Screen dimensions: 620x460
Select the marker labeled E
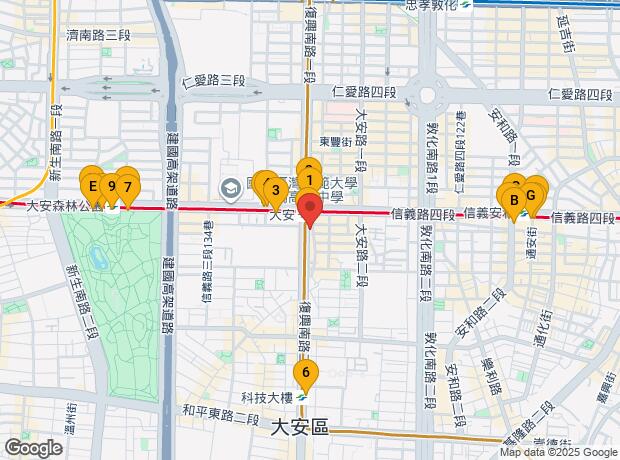92,185
